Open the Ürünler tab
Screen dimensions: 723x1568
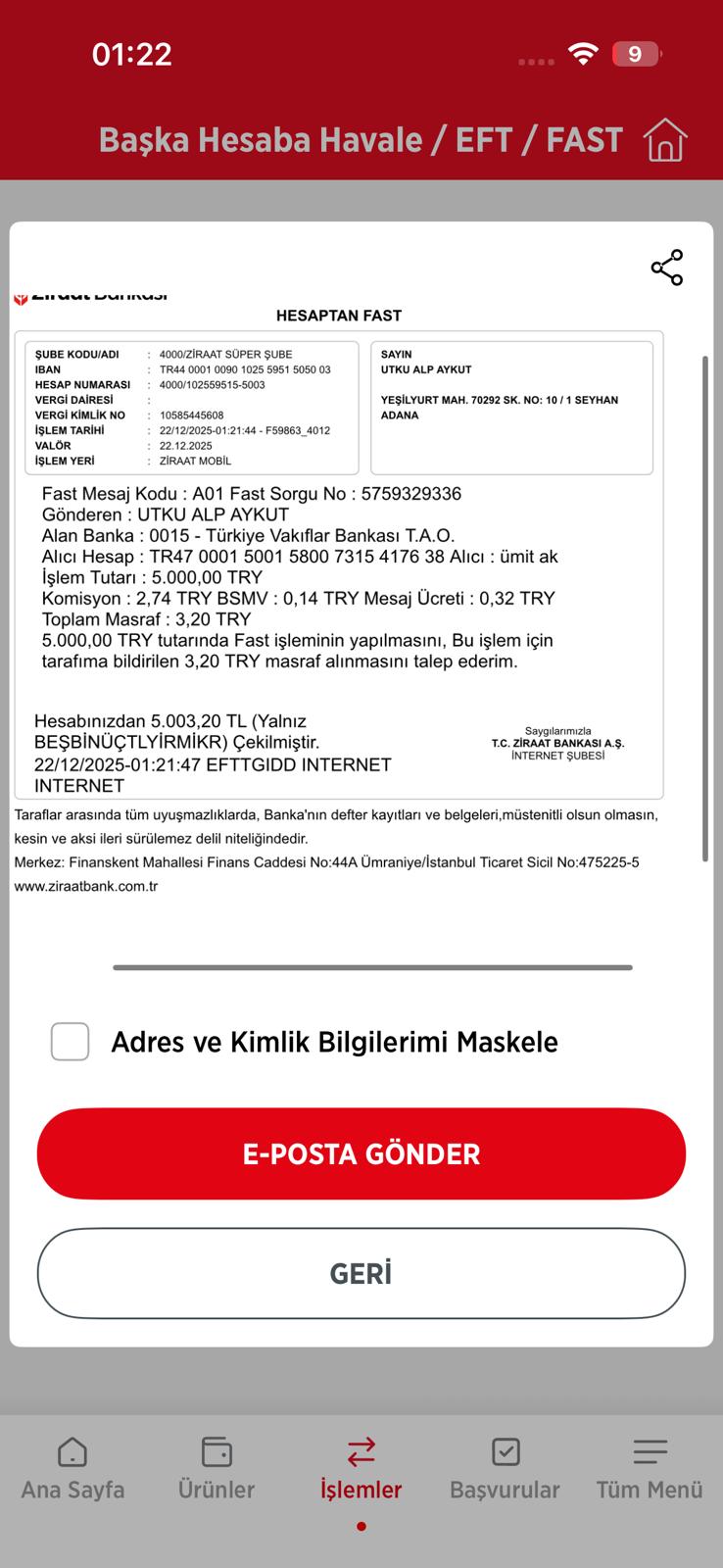tap(217, 1469)
